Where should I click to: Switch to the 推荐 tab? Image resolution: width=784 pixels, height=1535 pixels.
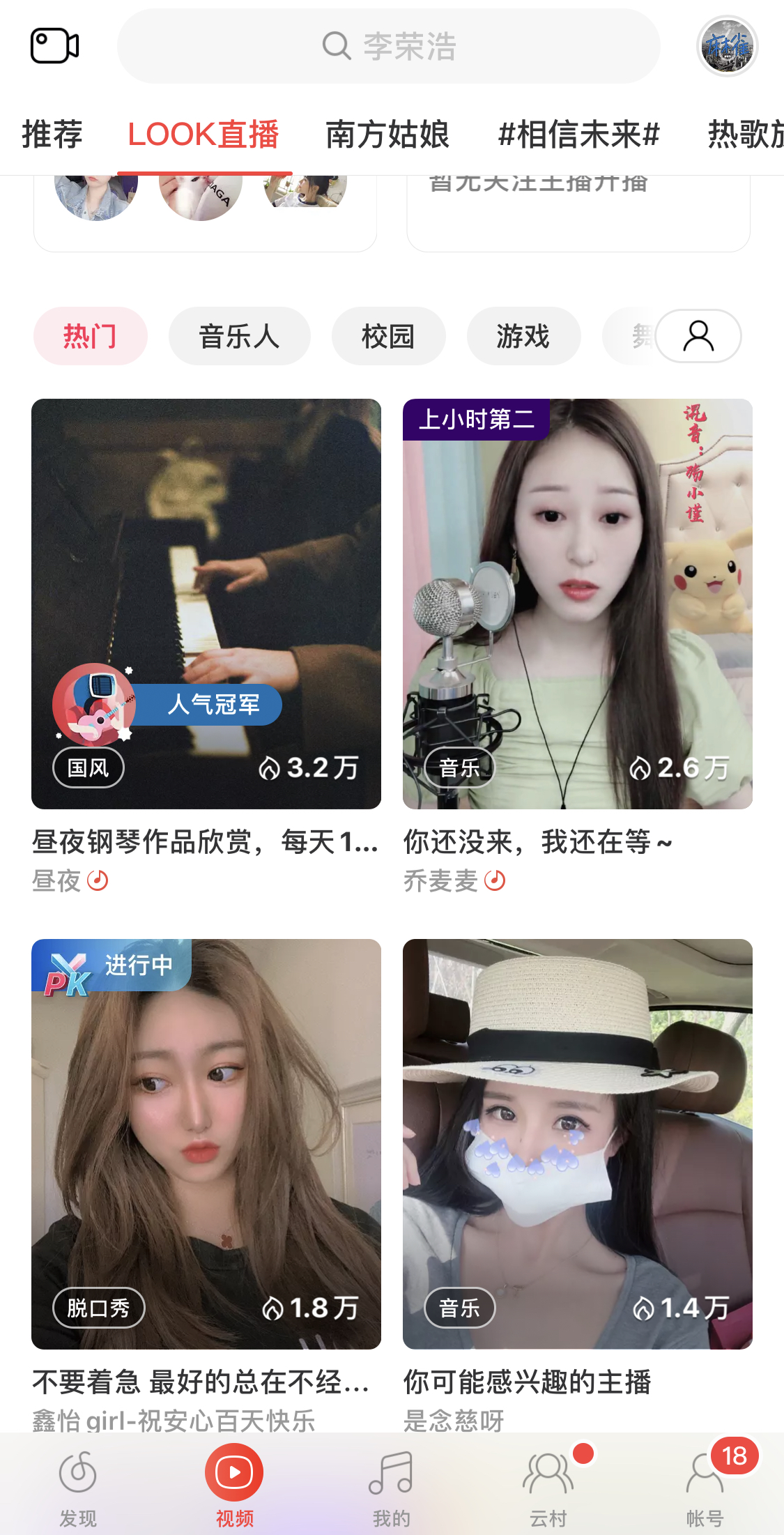[x=52, y=135]
